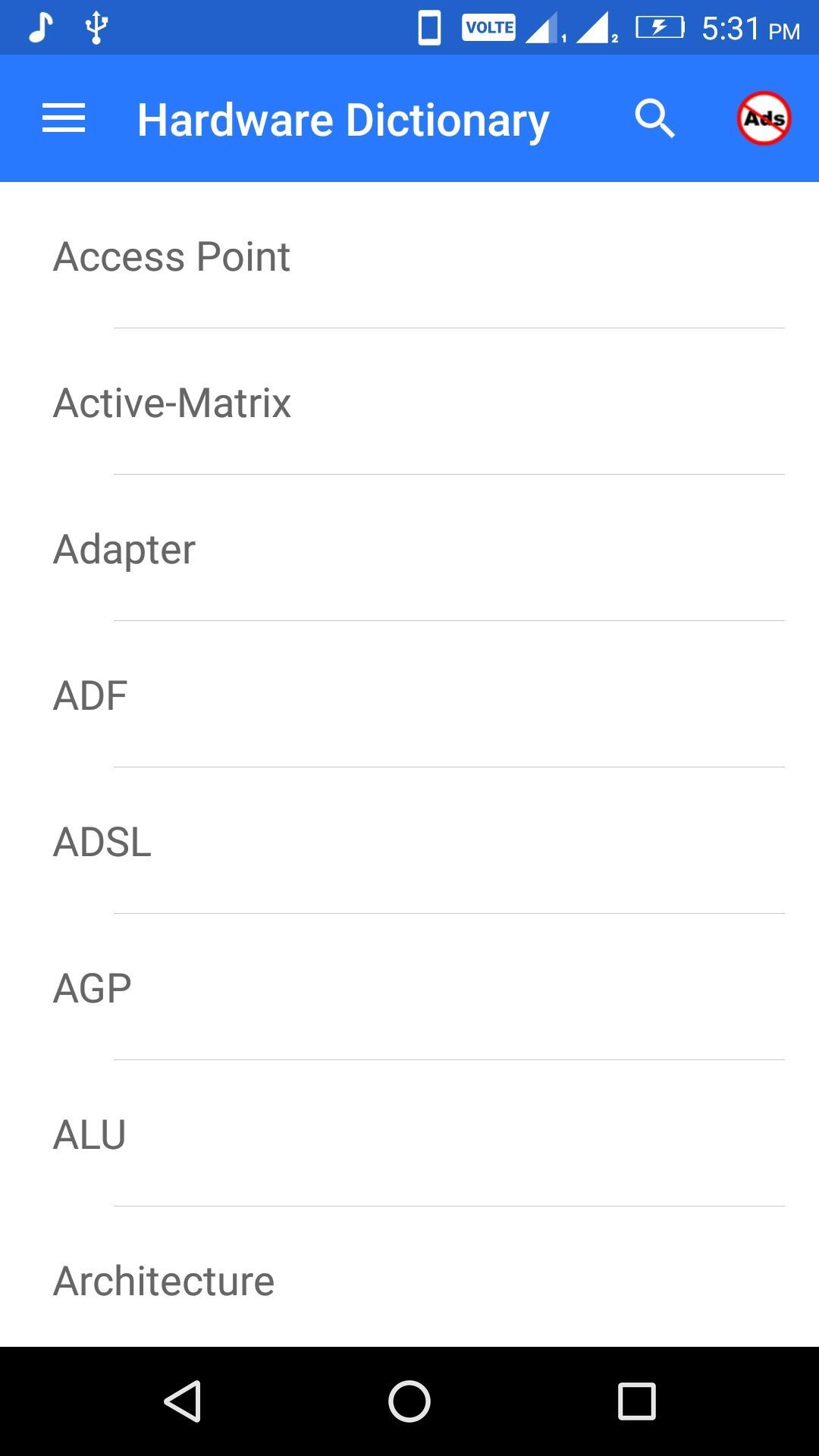Open the Active-Matrix definition

171,403
